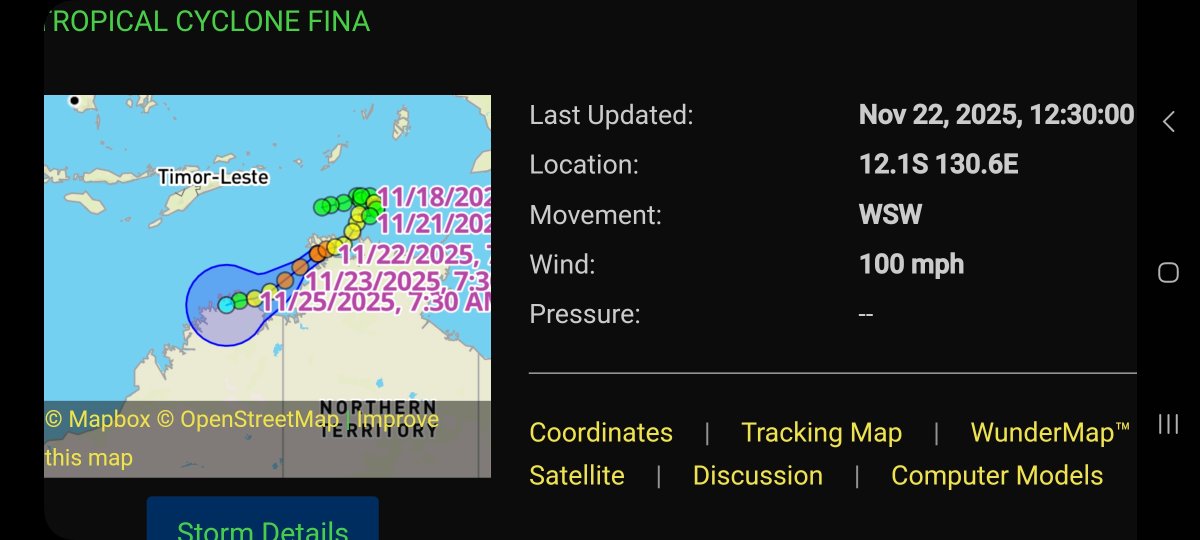Show recent apps
The height and width of the screenshot is (540, 1200).
click(x=1168, y=424)
